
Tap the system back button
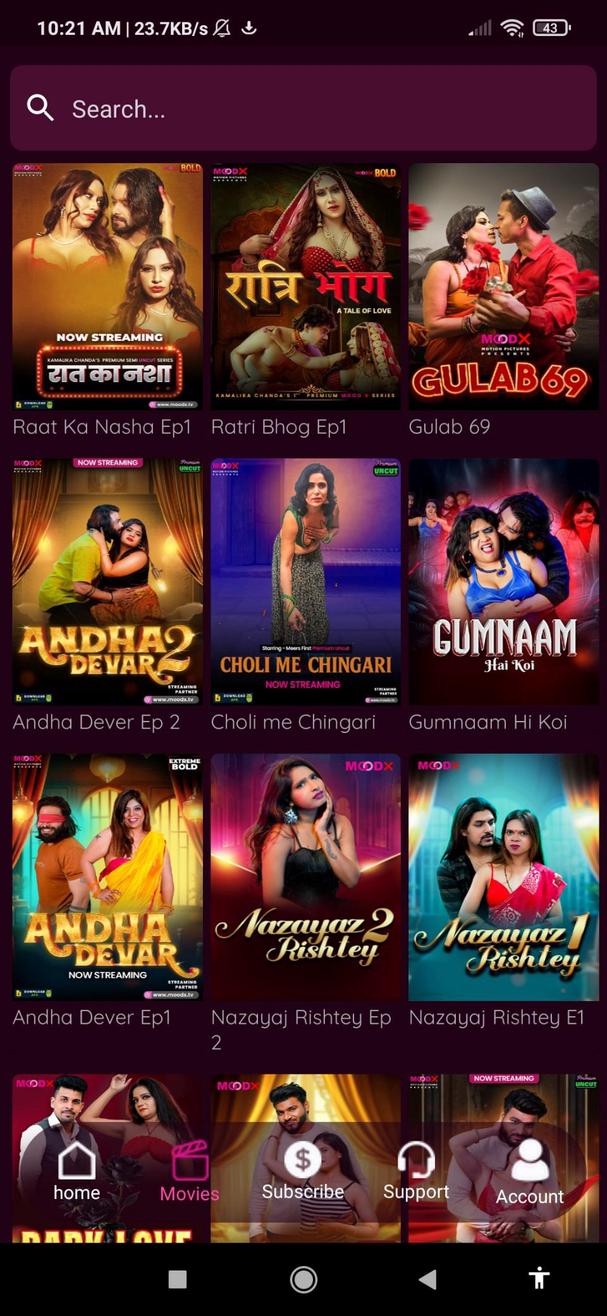point(427,1279)
